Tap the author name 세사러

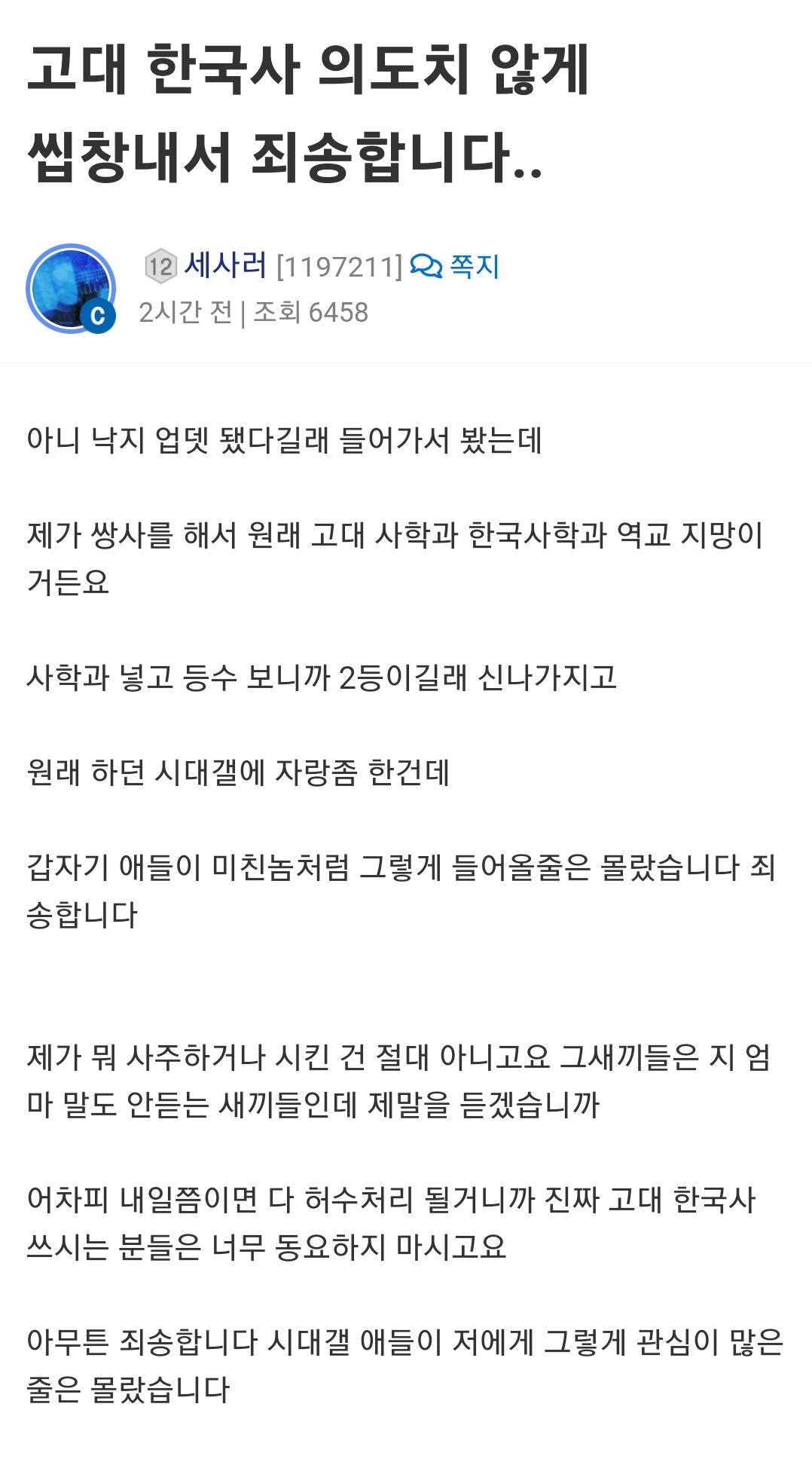225,265
